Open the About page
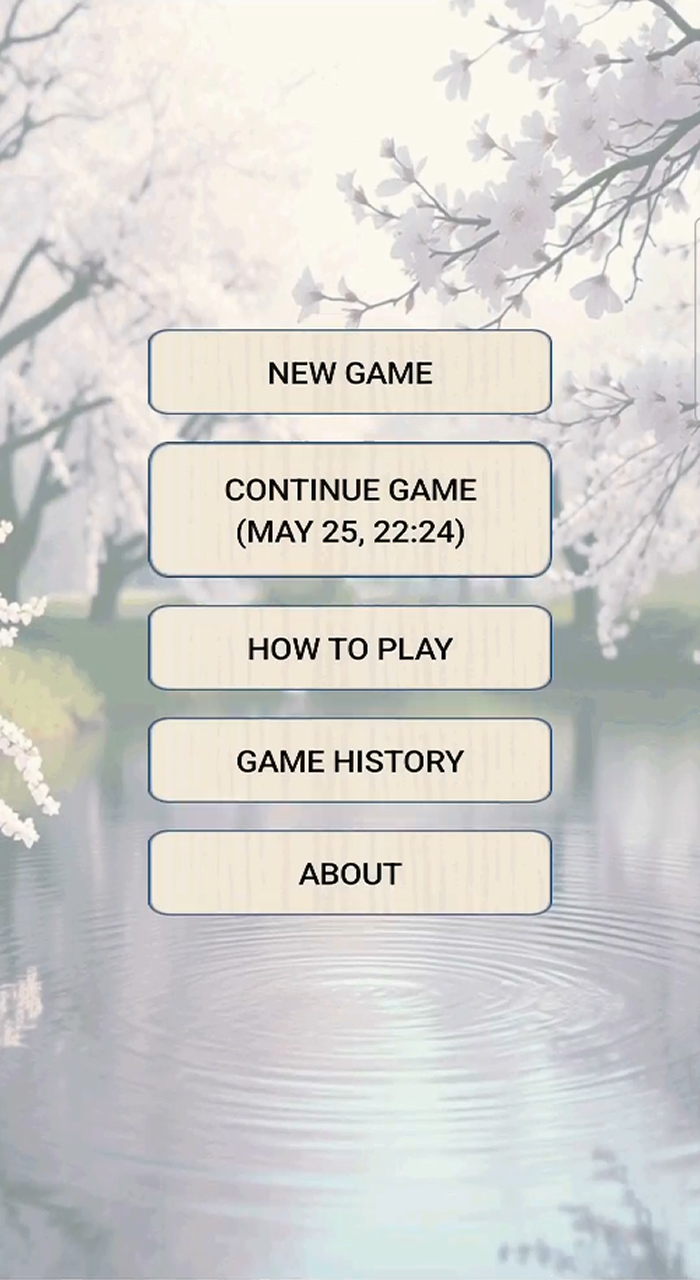The height and width of the screenshot is (1280, 700). (x=350, y=873)
